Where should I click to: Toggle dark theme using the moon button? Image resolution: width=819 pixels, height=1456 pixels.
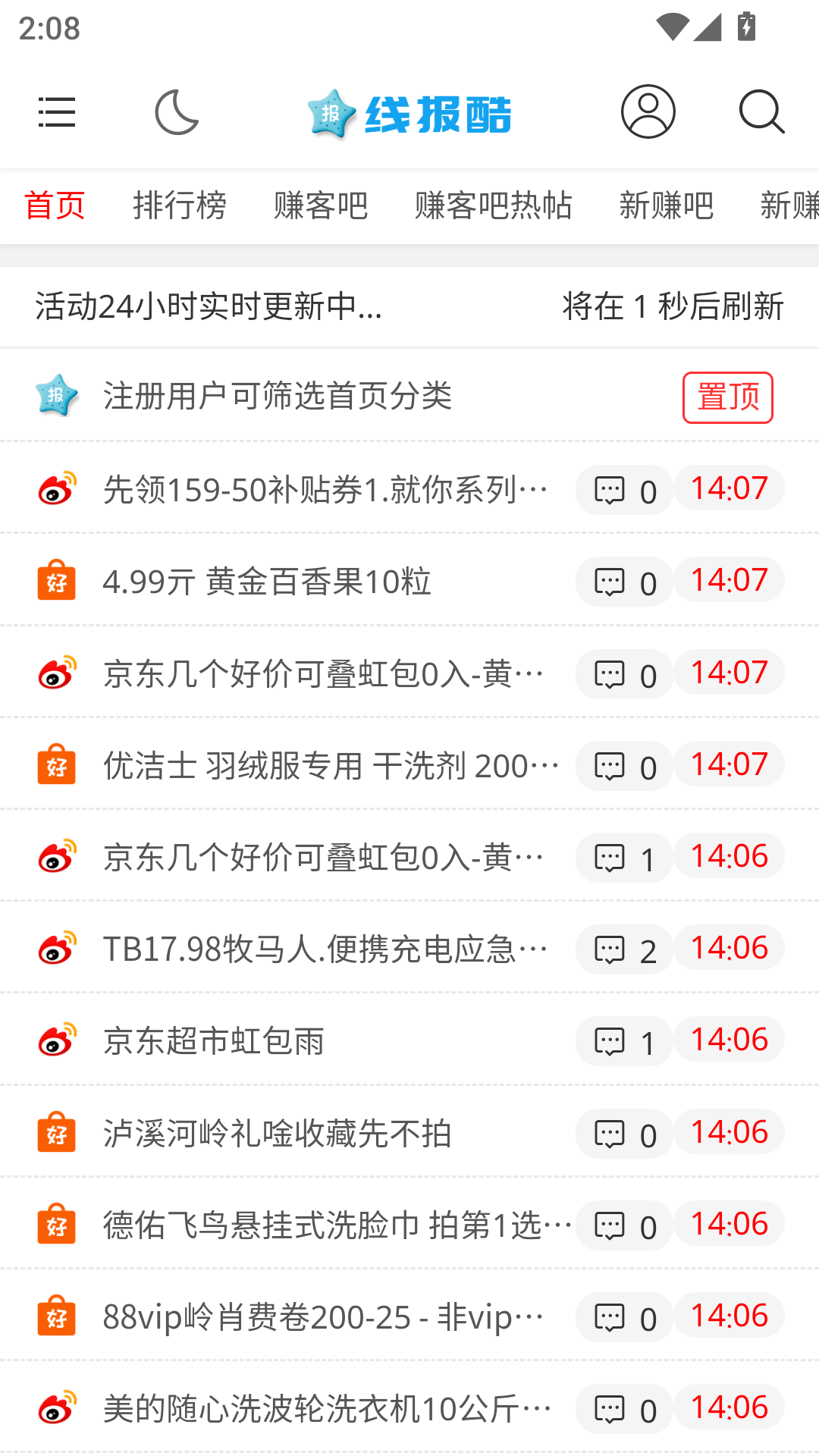coord(177,112)
